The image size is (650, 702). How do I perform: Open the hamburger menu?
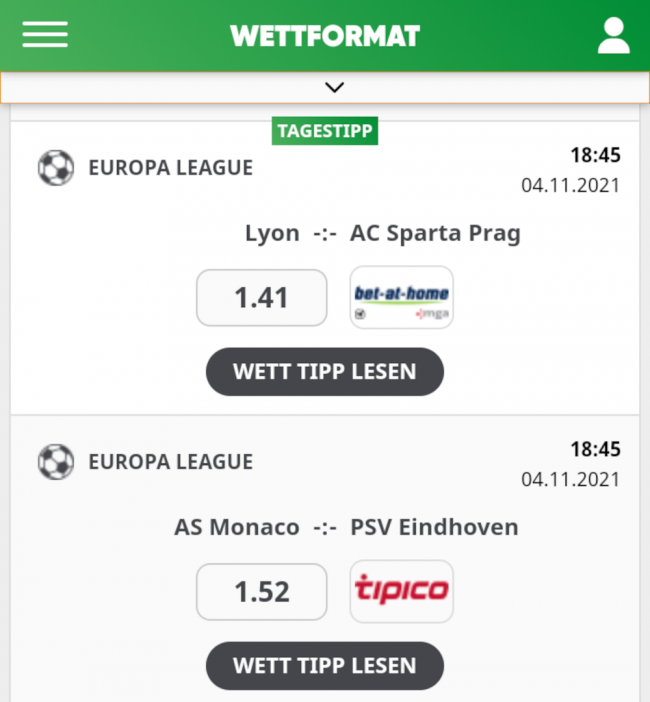point(45,36)
